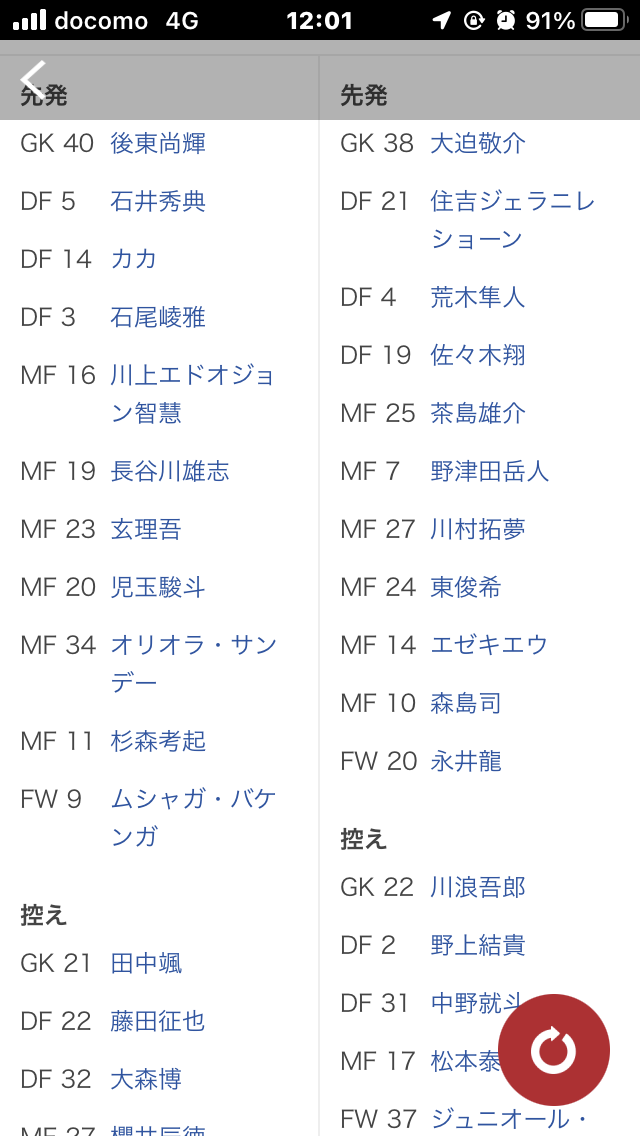View player 森島司
The width and height of the screenshot is (640, 1136).
466,703
